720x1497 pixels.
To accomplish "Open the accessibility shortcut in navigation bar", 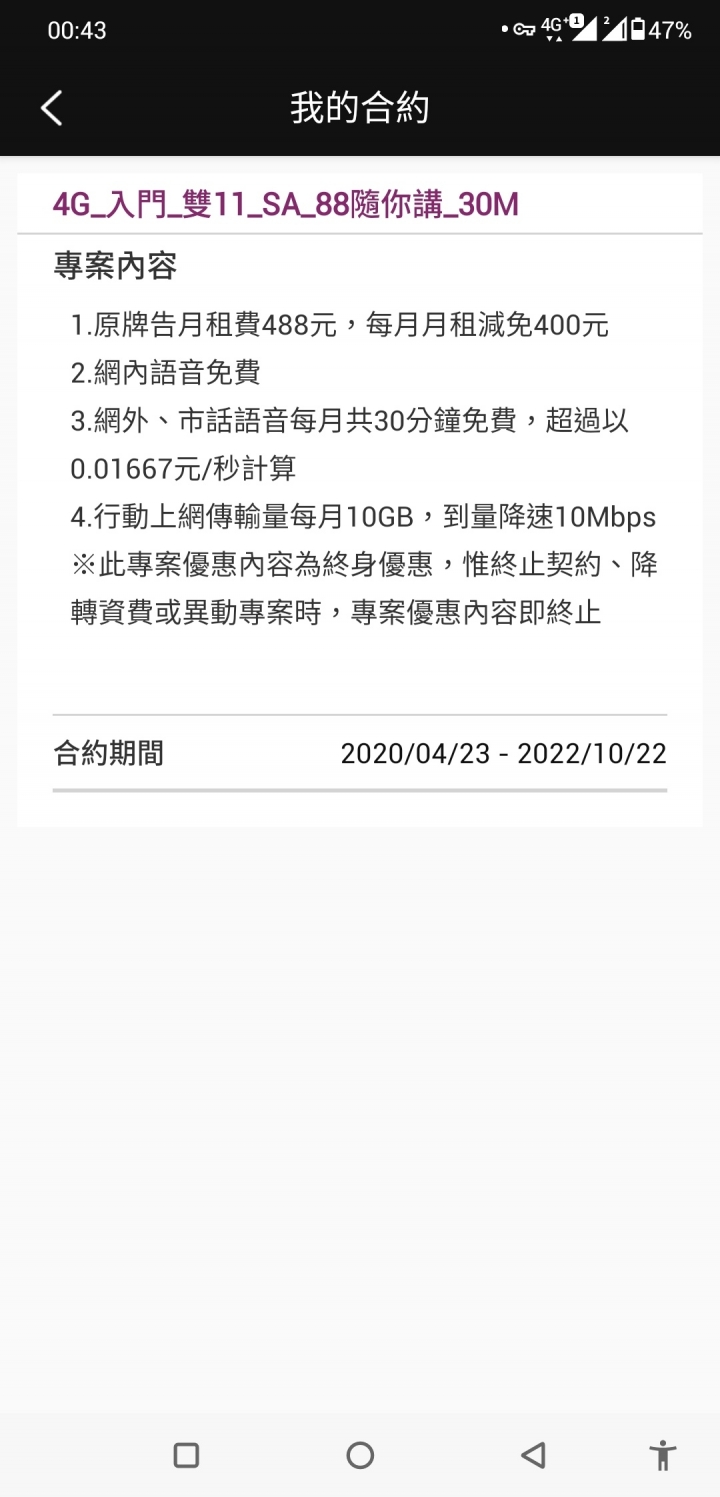I will [x=662, y=1455].
